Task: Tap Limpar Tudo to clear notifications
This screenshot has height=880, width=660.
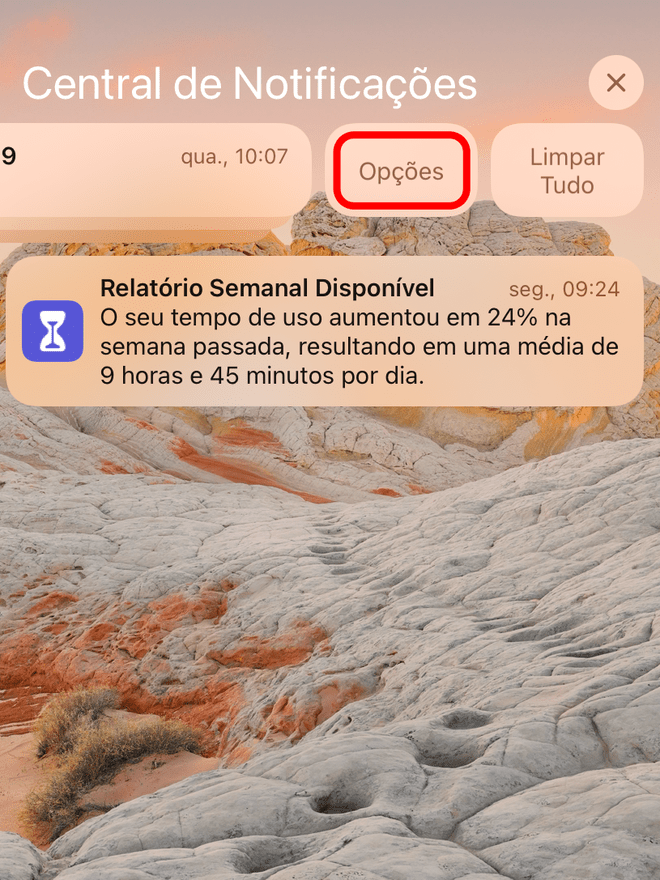Action: pyautogui.click(x=567, y=171)
